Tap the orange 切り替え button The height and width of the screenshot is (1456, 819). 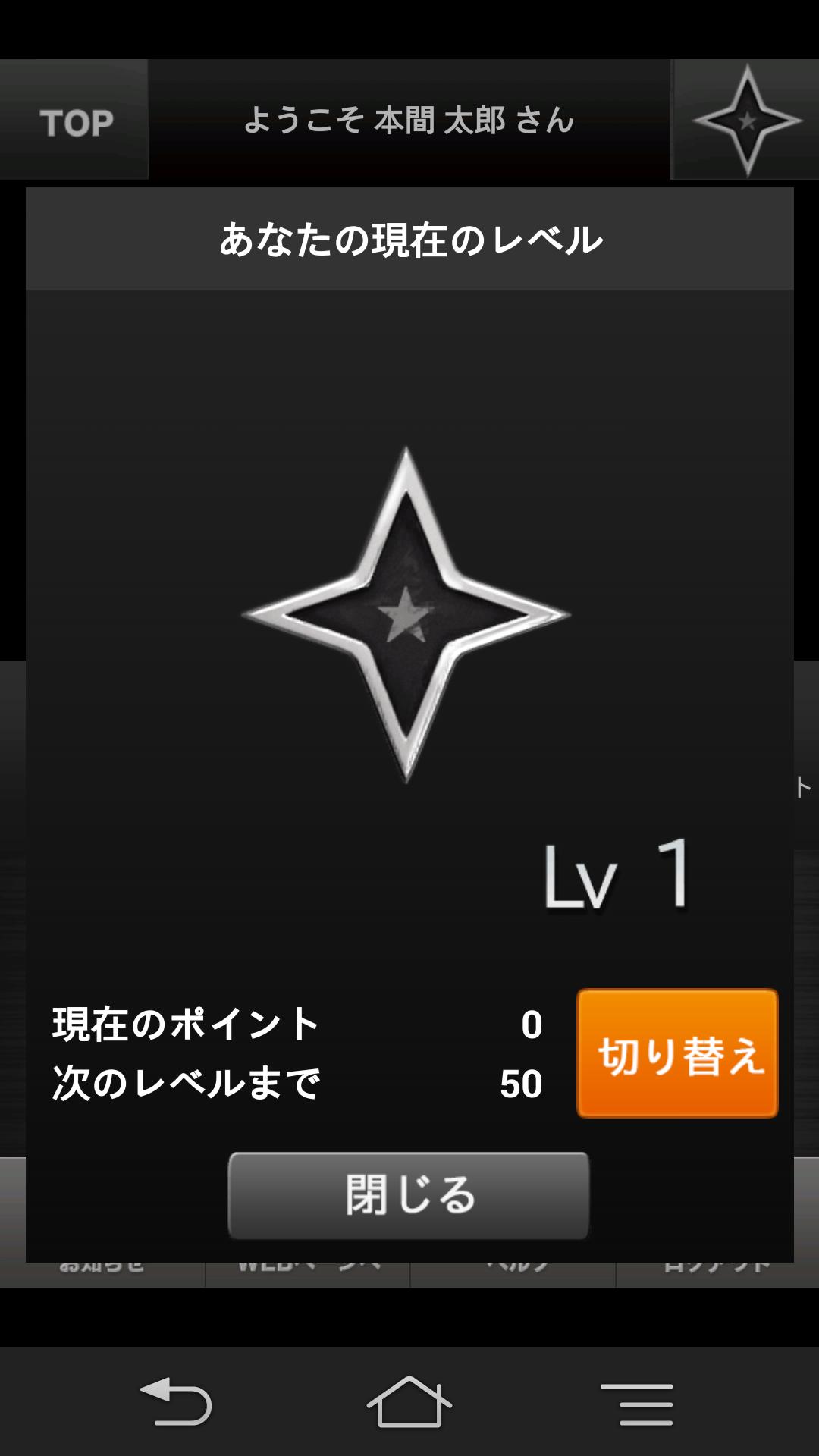[677, 1053]
